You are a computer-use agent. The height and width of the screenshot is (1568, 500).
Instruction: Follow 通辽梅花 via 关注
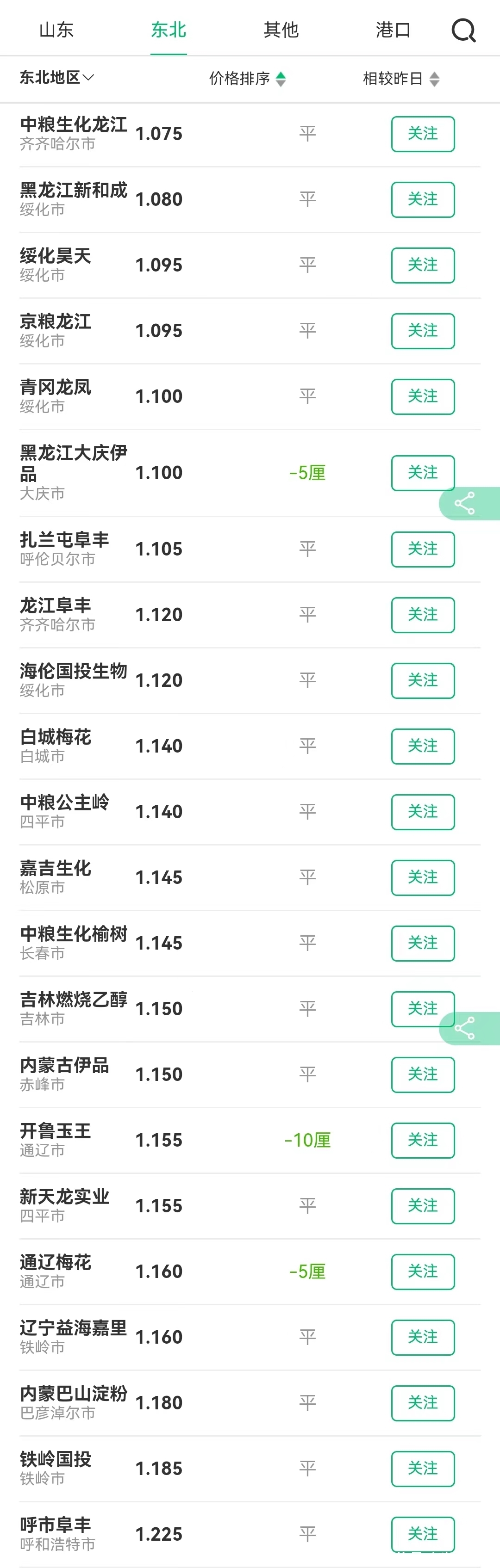pyautogui.click(x=423, y=1272)
